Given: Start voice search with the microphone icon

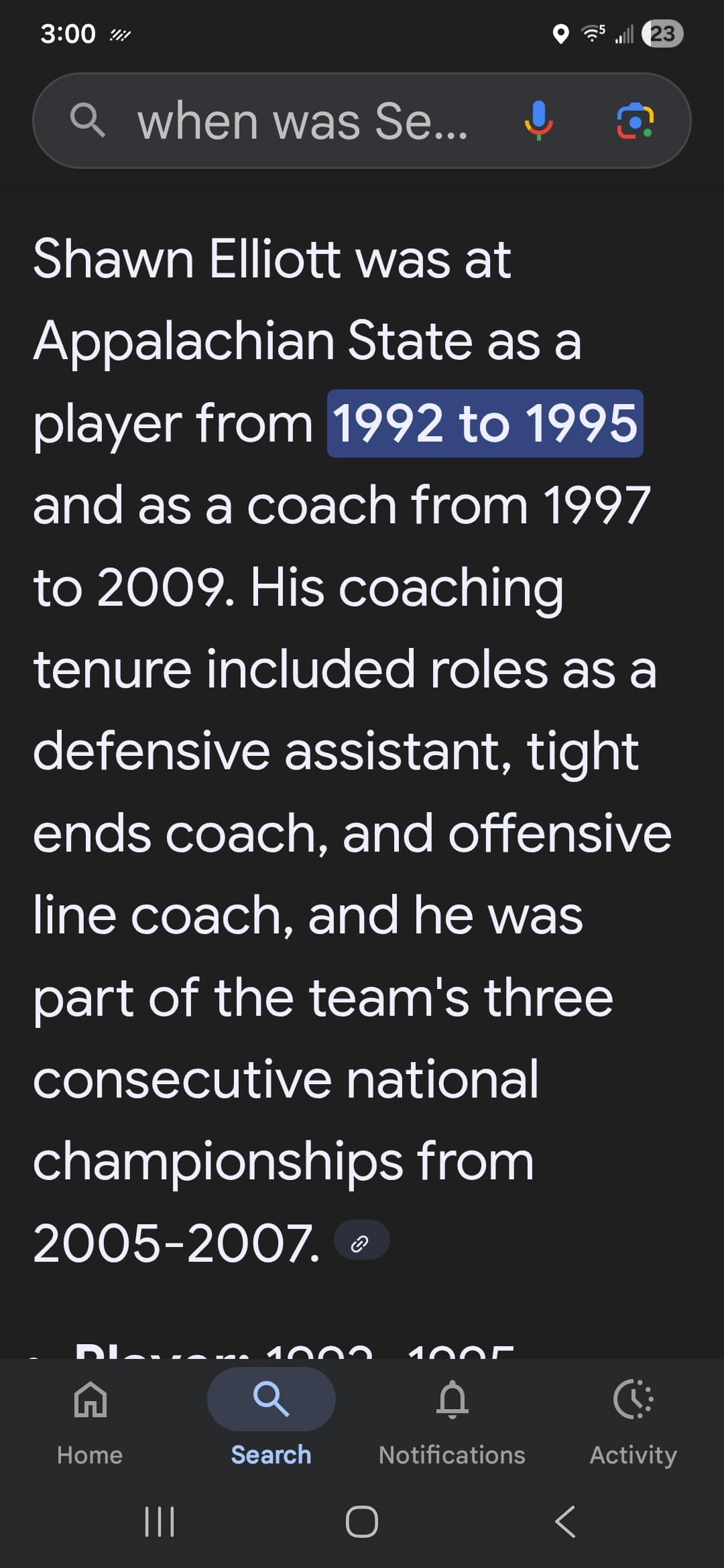Looking at the screenshot, I should click(538, 121).
